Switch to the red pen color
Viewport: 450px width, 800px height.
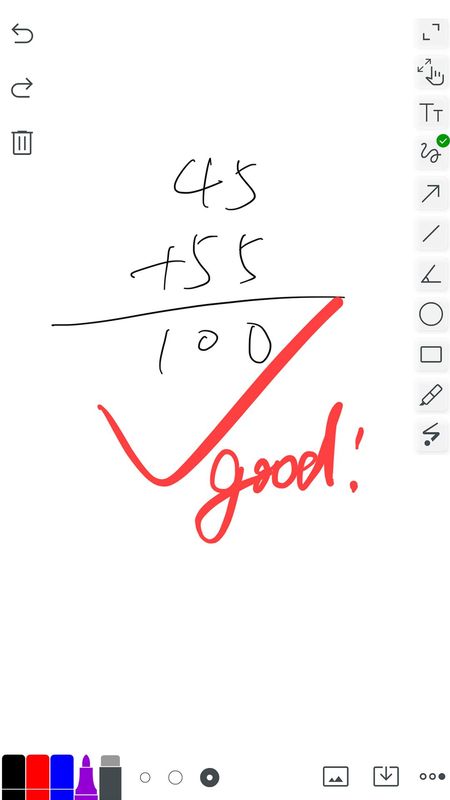click(x=38, y=777)
